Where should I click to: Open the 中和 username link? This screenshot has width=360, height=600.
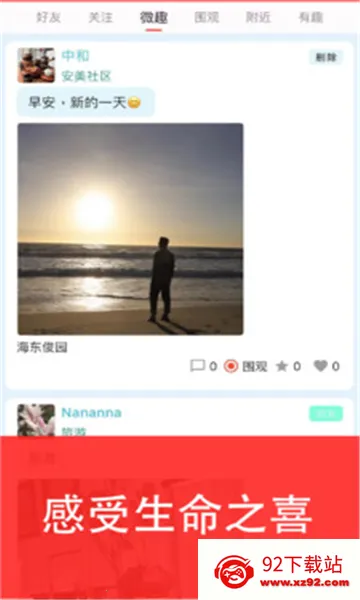tap(75, 56)
